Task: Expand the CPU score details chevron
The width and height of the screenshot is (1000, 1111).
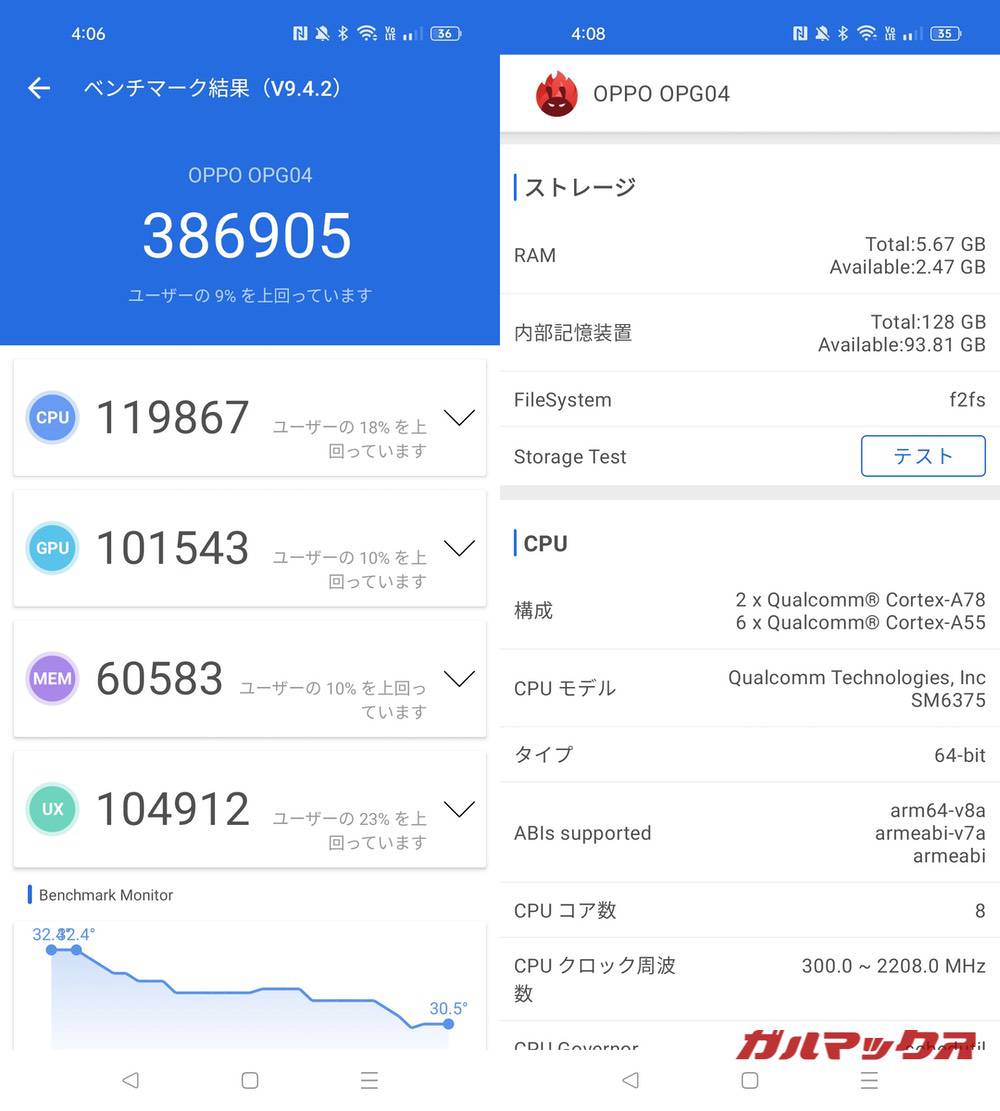Action: pos(459,418)
